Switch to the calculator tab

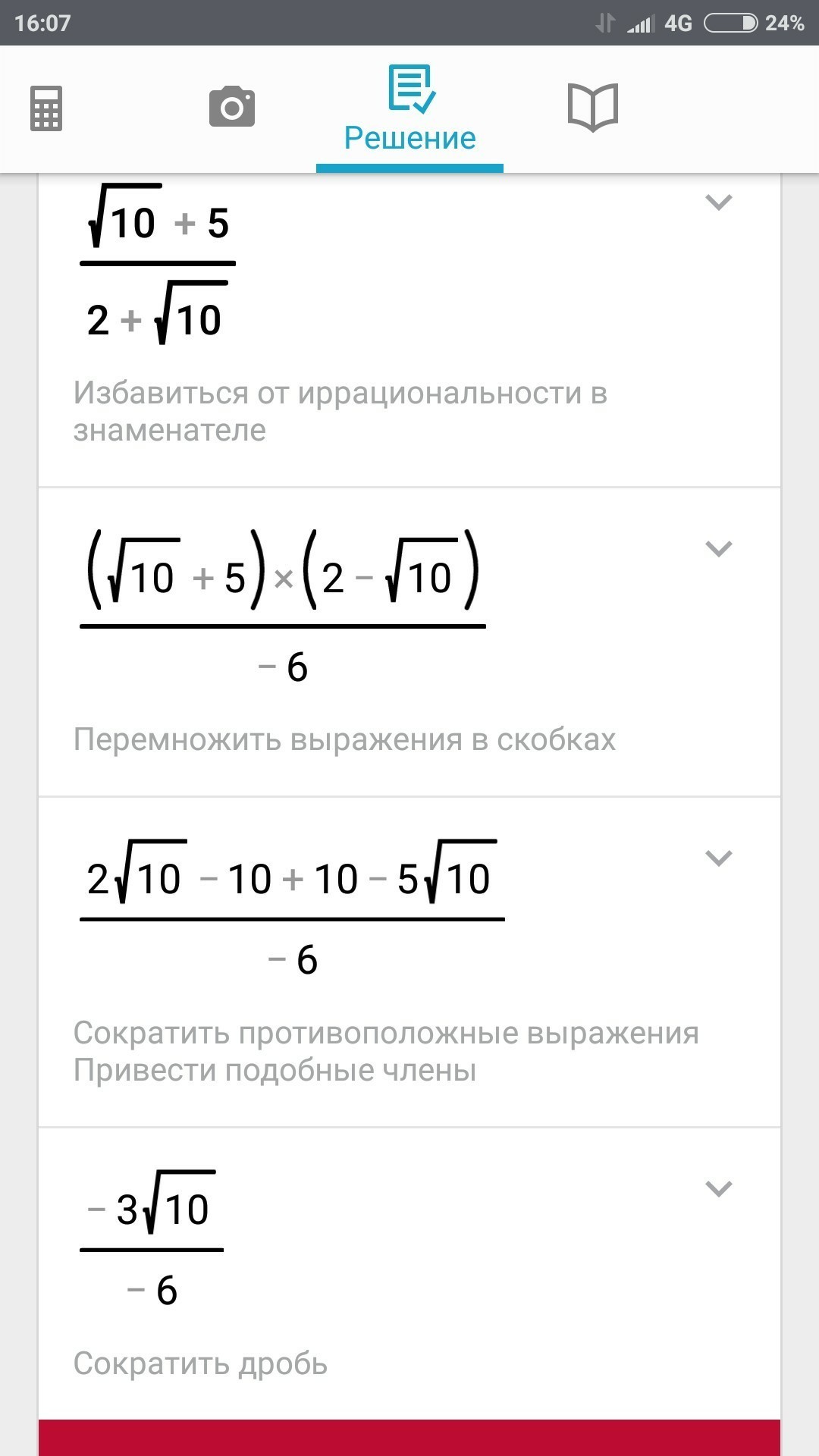(46, 108)
